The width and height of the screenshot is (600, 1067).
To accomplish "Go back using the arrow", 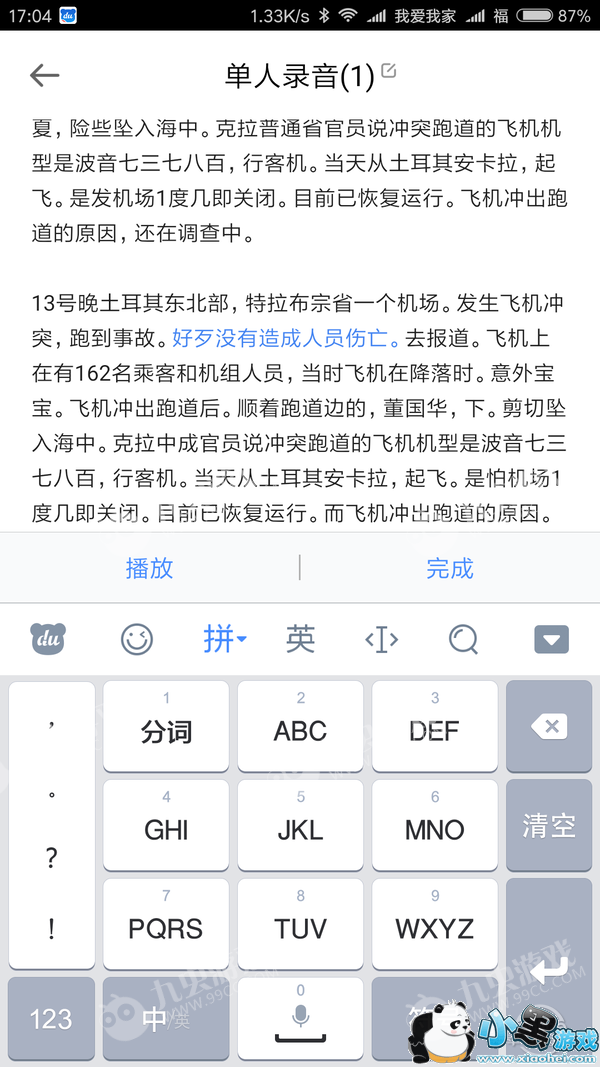I will click(x=45, y=75).
